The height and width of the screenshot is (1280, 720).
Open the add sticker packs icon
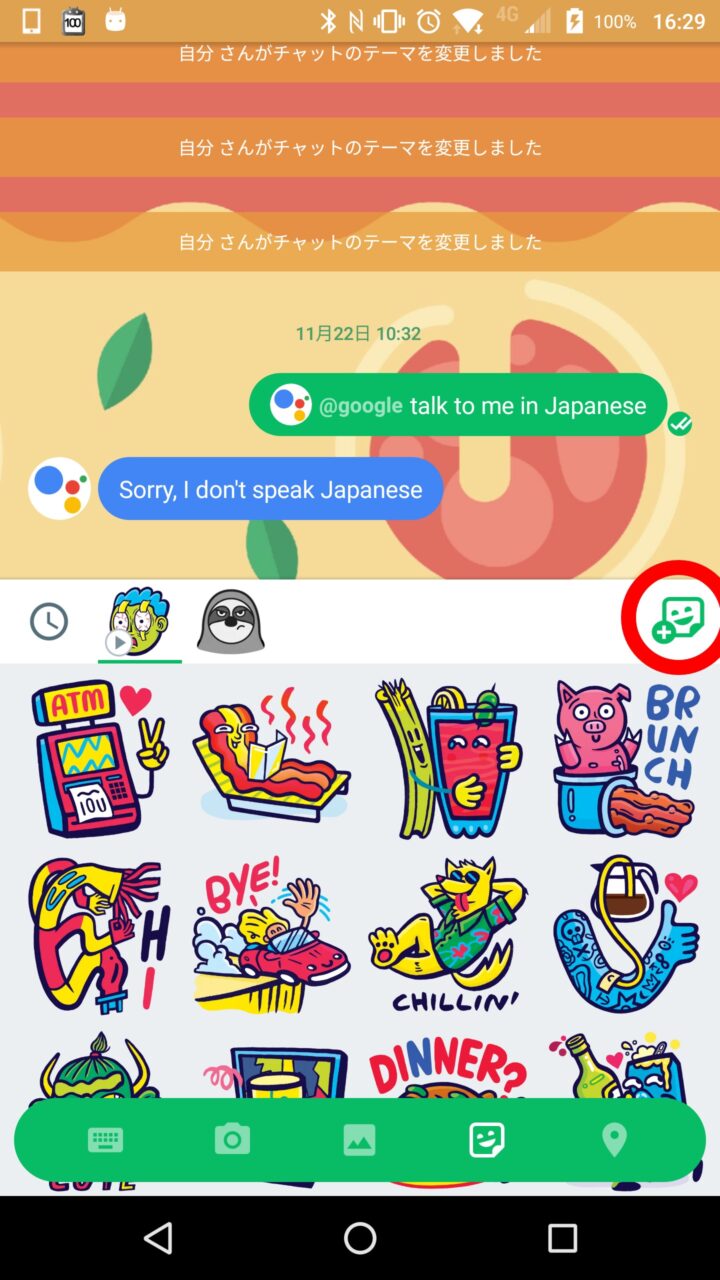pos(678,620)
